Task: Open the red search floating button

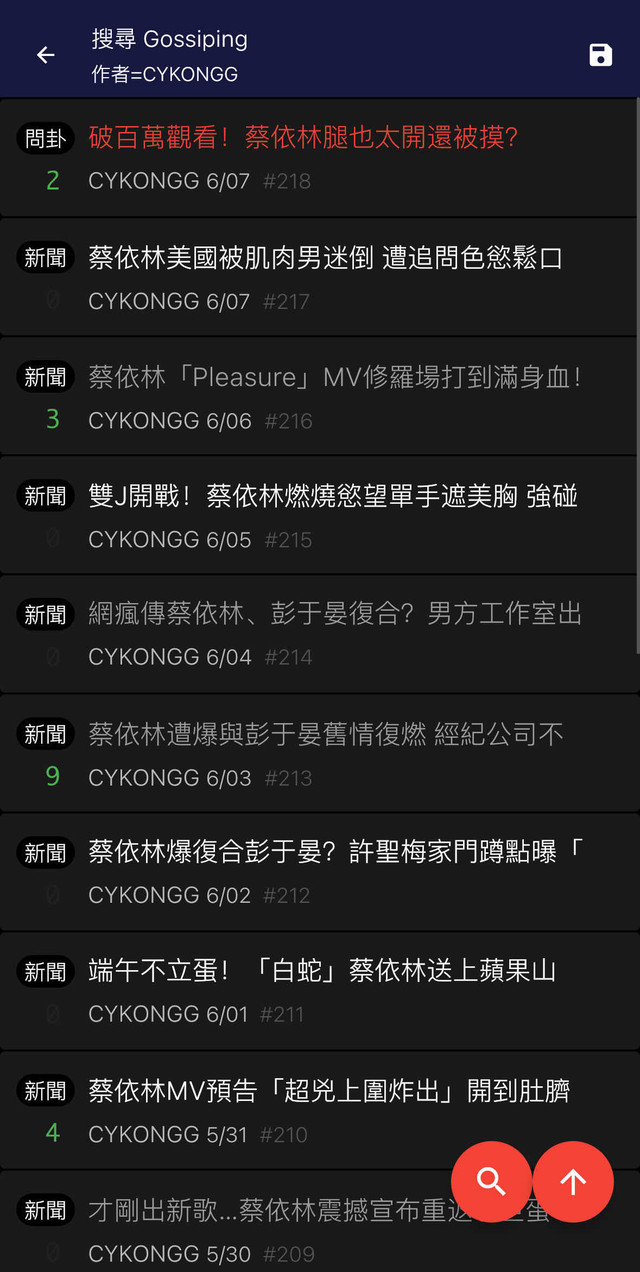Action: coord(491,1181)
